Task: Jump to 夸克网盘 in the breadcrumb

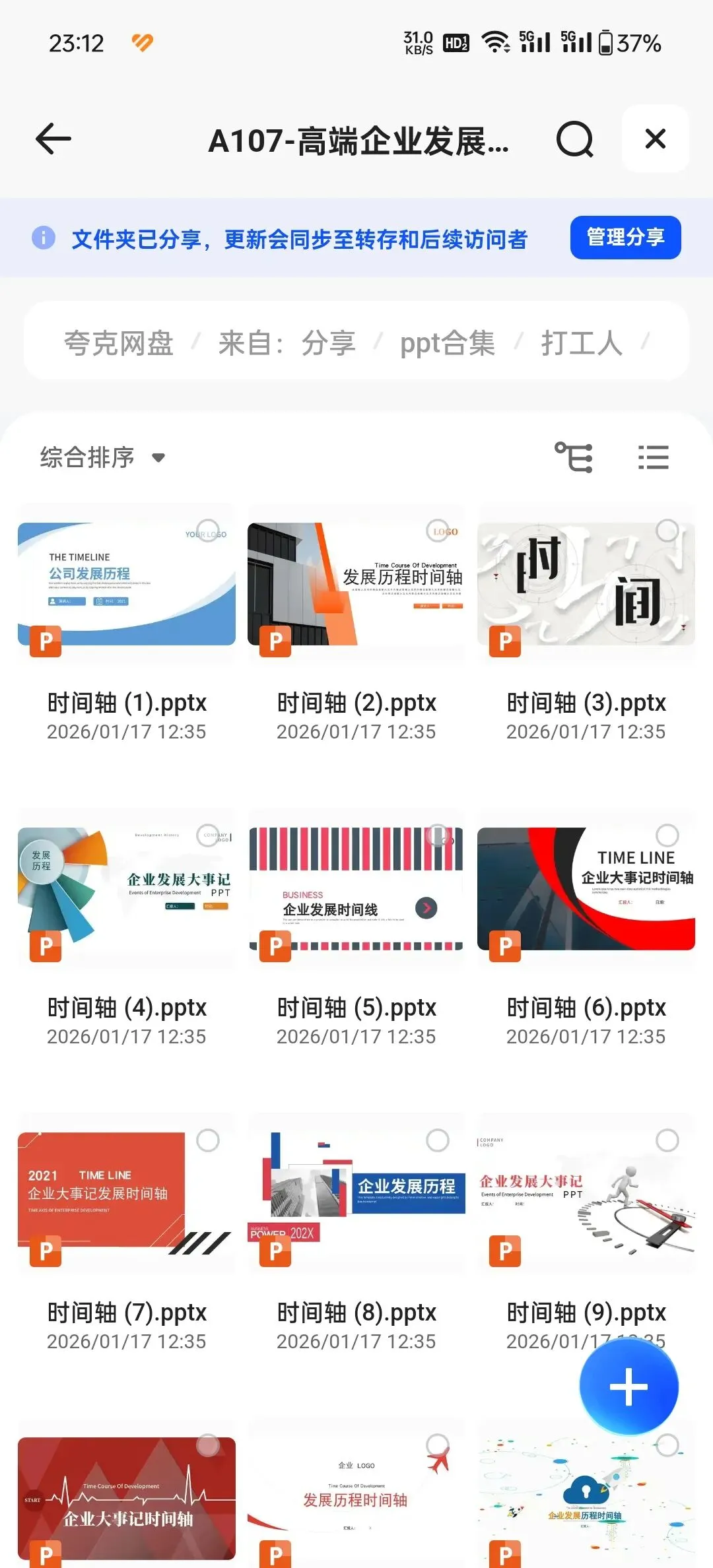Action: point(119,343)
